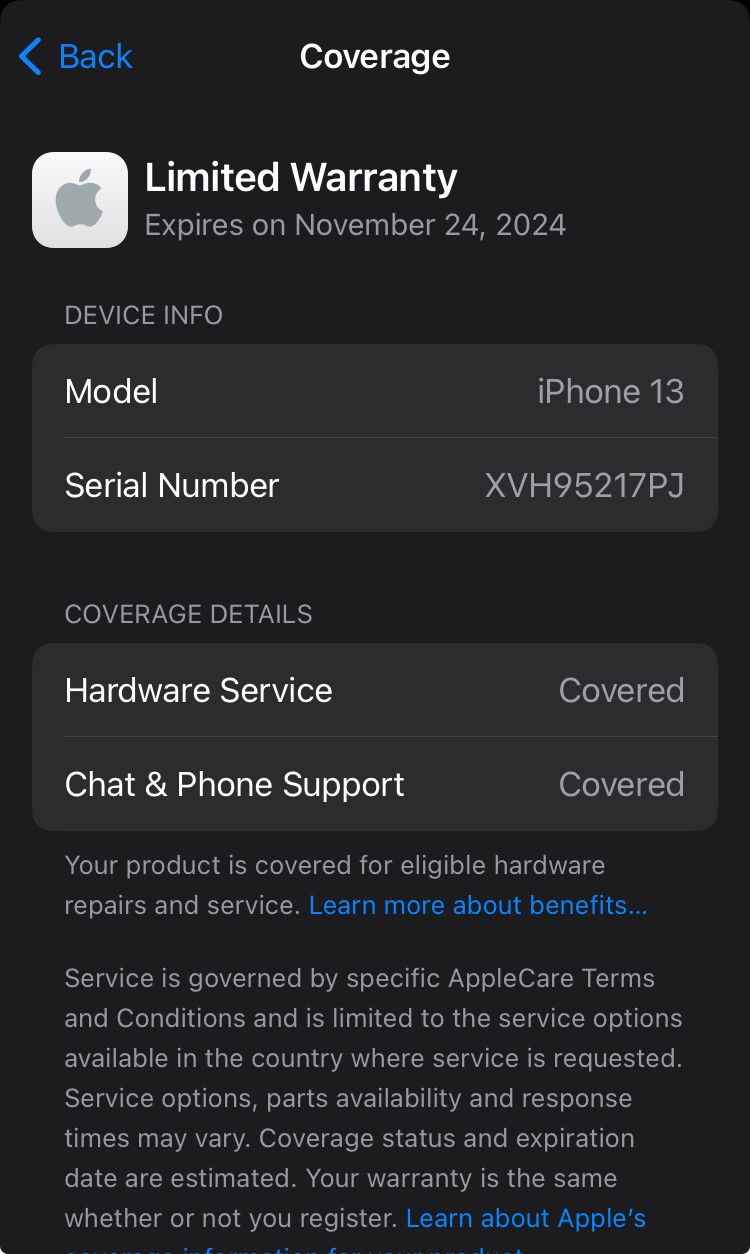
Task: Tap the gray Apple emblem next to warranty
Action: (x=80, y=199)
